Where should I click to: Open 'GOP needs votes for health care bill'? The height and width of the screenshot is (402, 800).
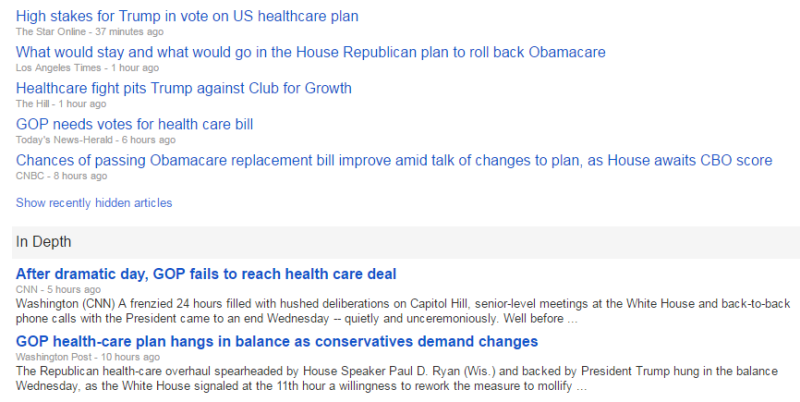point(134,124)
